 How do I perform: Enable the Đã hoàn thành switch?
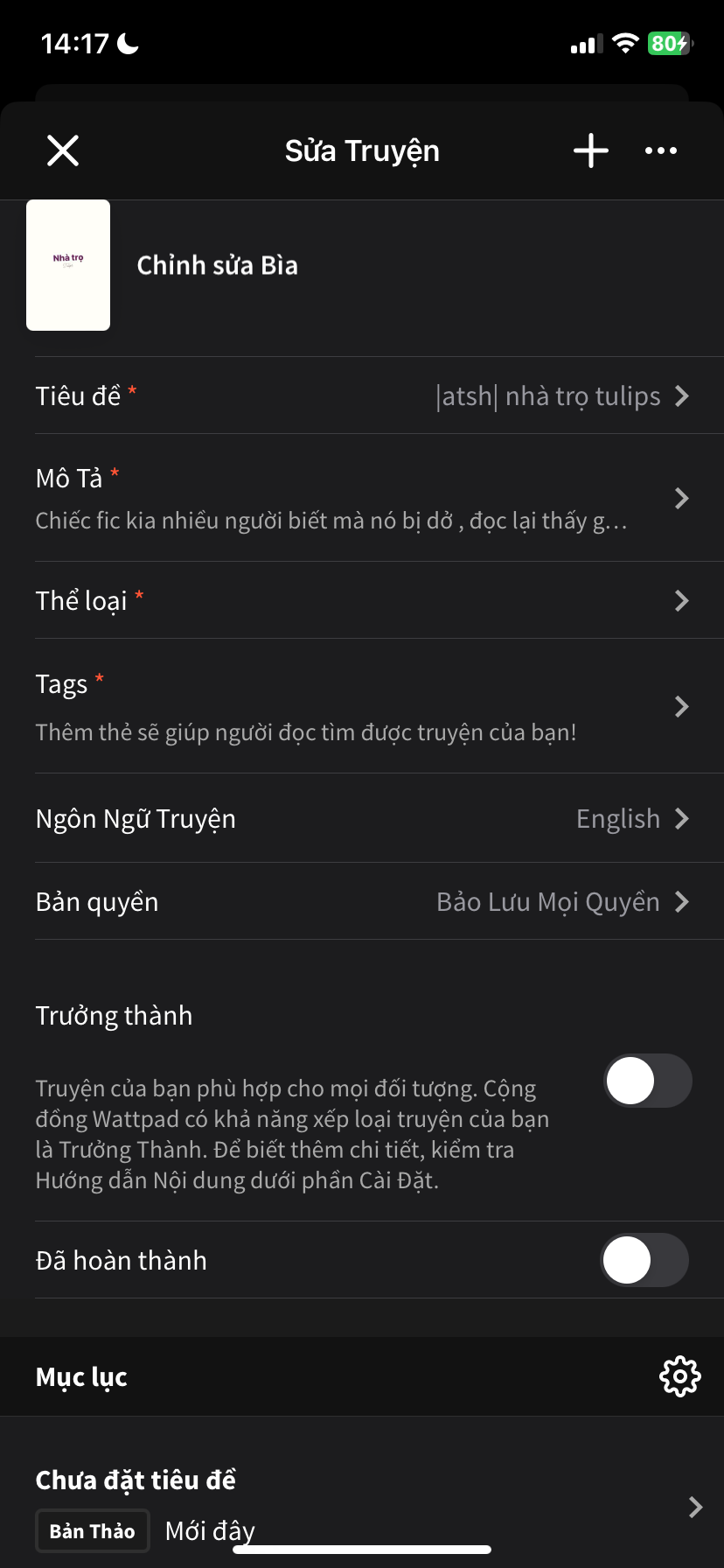645,1260
